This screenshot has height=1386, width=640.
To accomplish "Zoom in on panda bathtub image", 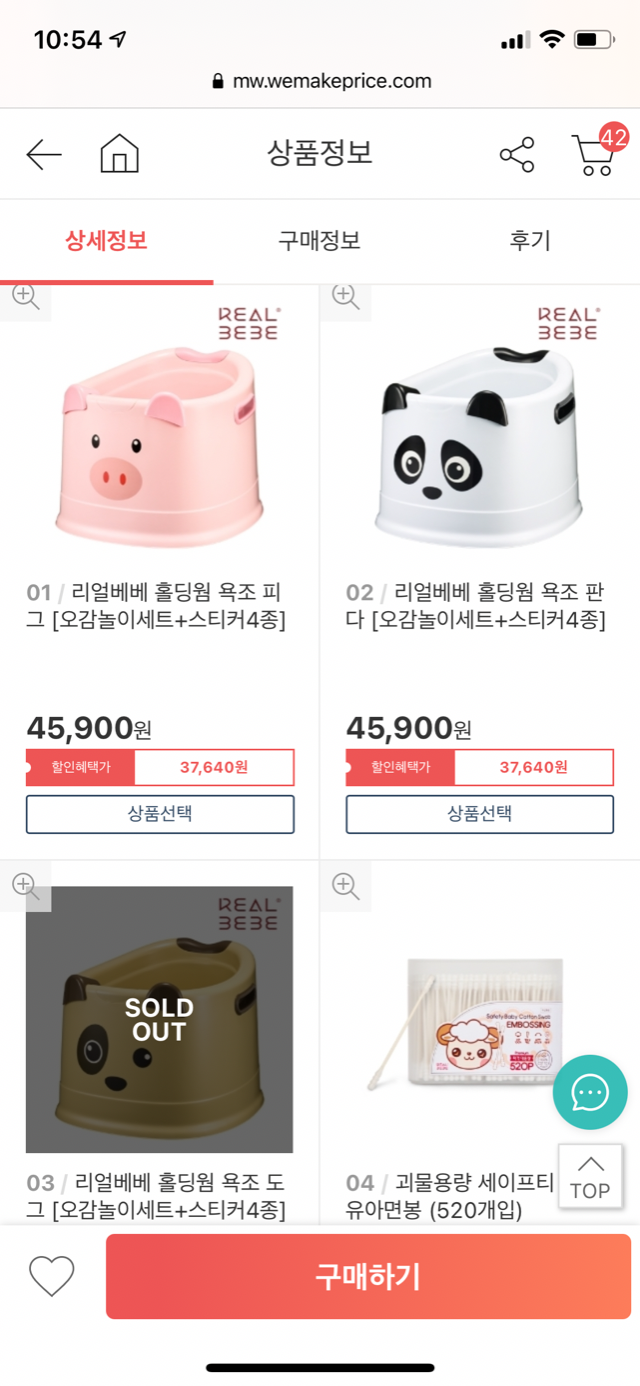I will (345, 296).
